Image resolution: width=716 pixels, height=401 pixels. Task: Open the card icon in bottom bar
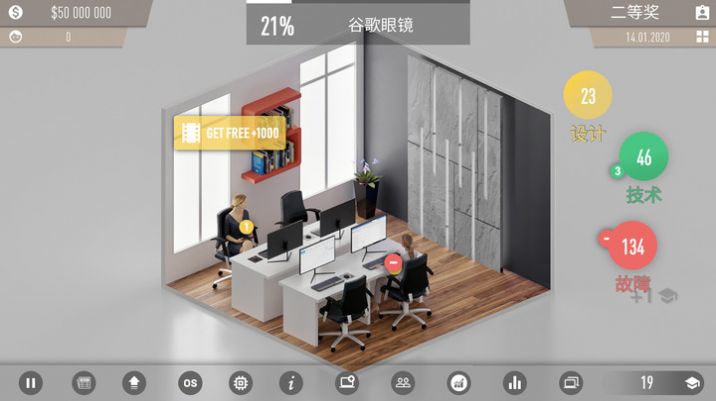point(347,382)
